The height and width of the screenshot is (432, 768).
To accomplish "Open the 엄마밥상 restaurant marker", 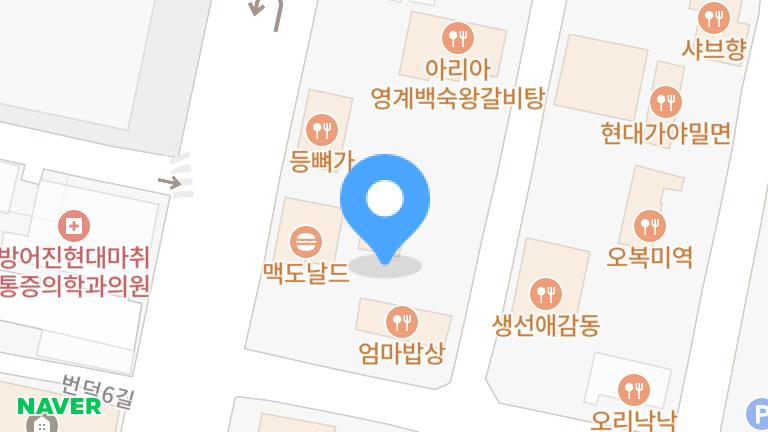I will [x=401, y=322].
